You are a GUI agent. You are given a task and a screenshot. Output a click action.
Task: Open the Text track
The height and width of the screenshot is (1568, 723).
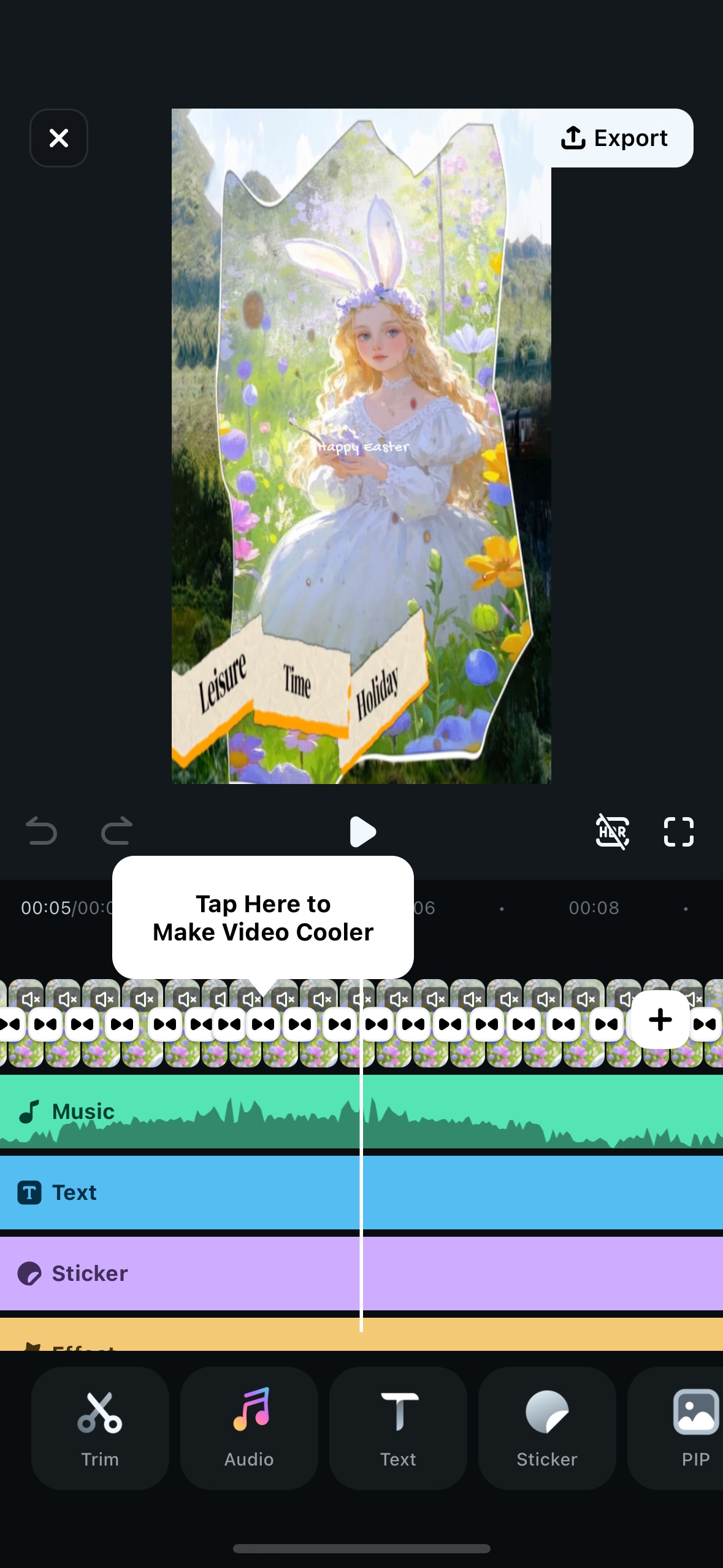pos(184,1192)
